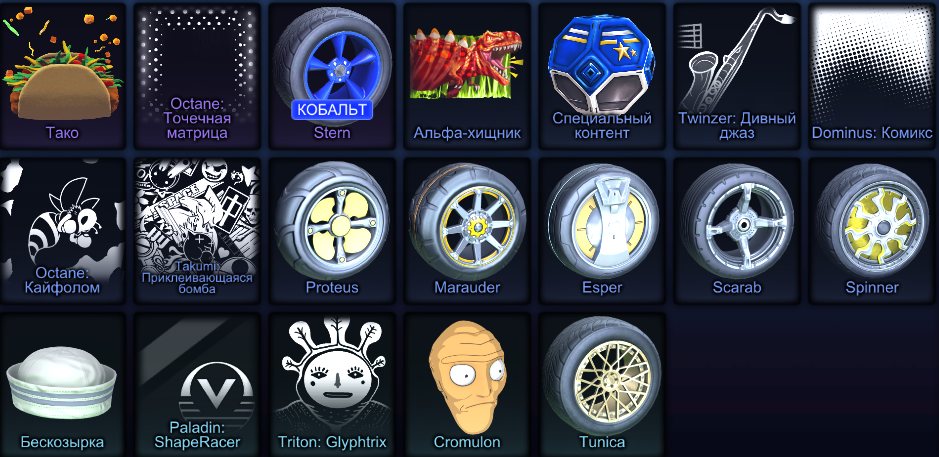
Task: Choose the Бескозырка topper
Action: (x=62, y=383)
